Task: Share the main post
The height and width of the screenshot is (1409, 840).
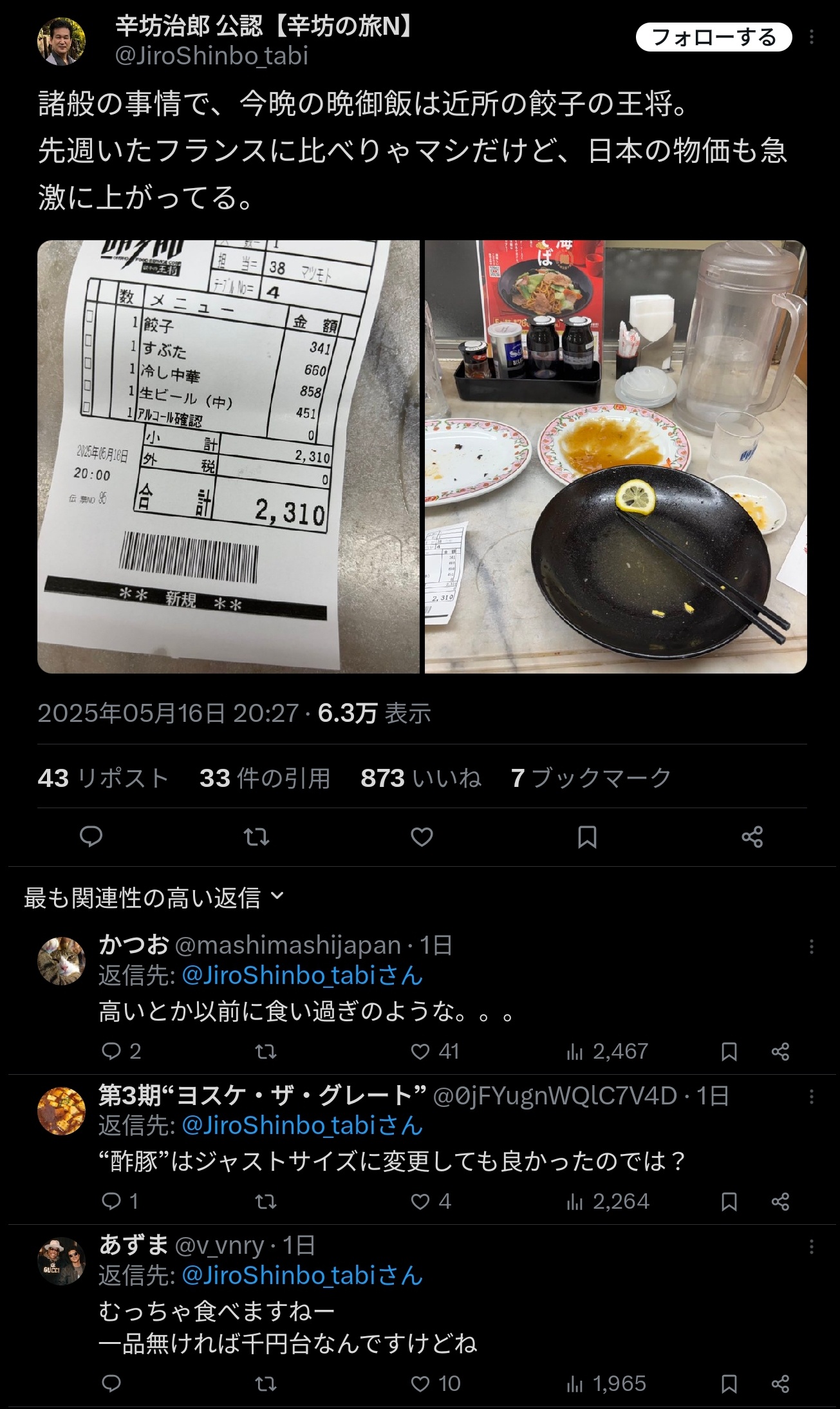Action: pos(752,837)
